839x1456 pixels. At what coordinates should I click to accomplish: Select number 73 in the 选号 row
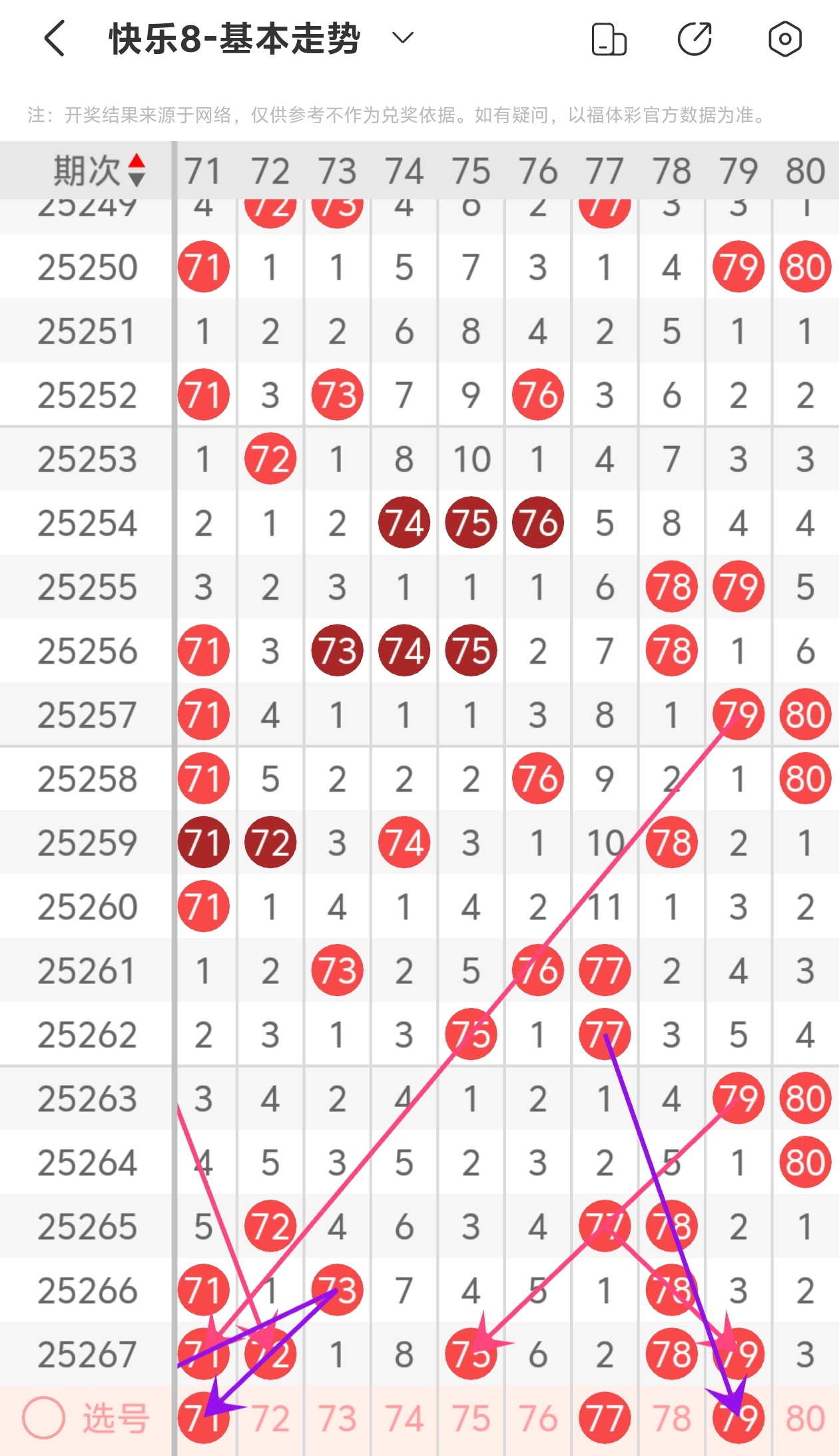click(338, 1419)
